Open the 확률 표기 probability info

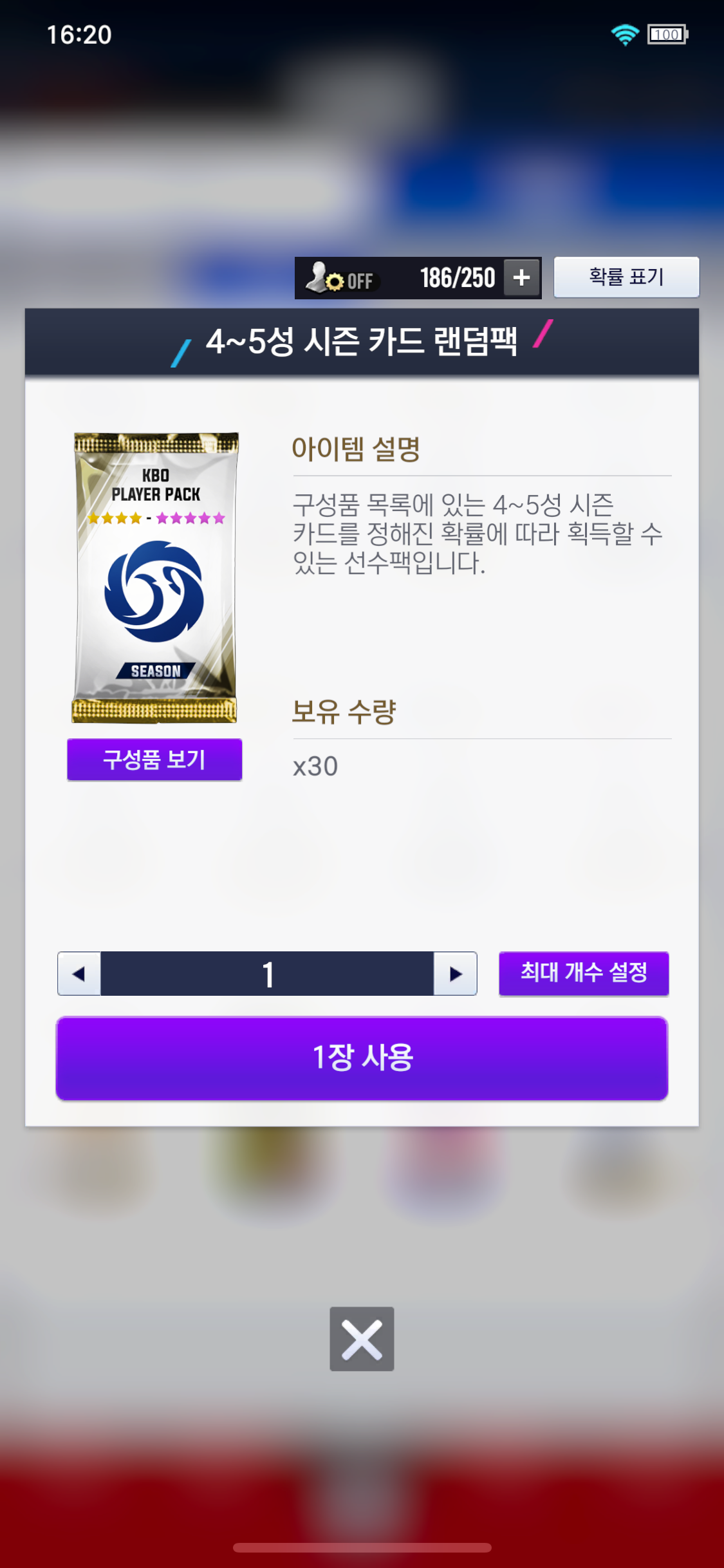pos(626,277)
